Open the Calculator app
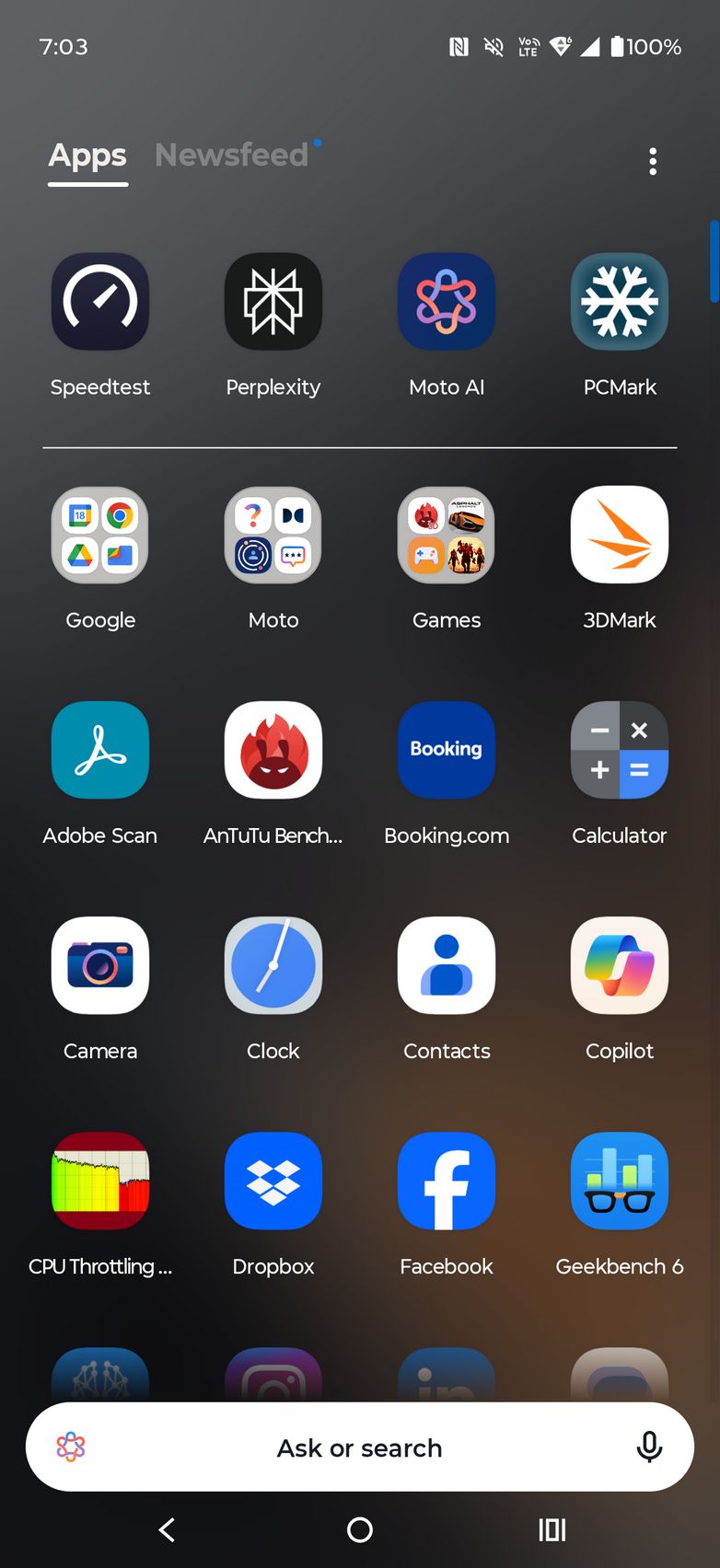 click(x=620, y=751)
